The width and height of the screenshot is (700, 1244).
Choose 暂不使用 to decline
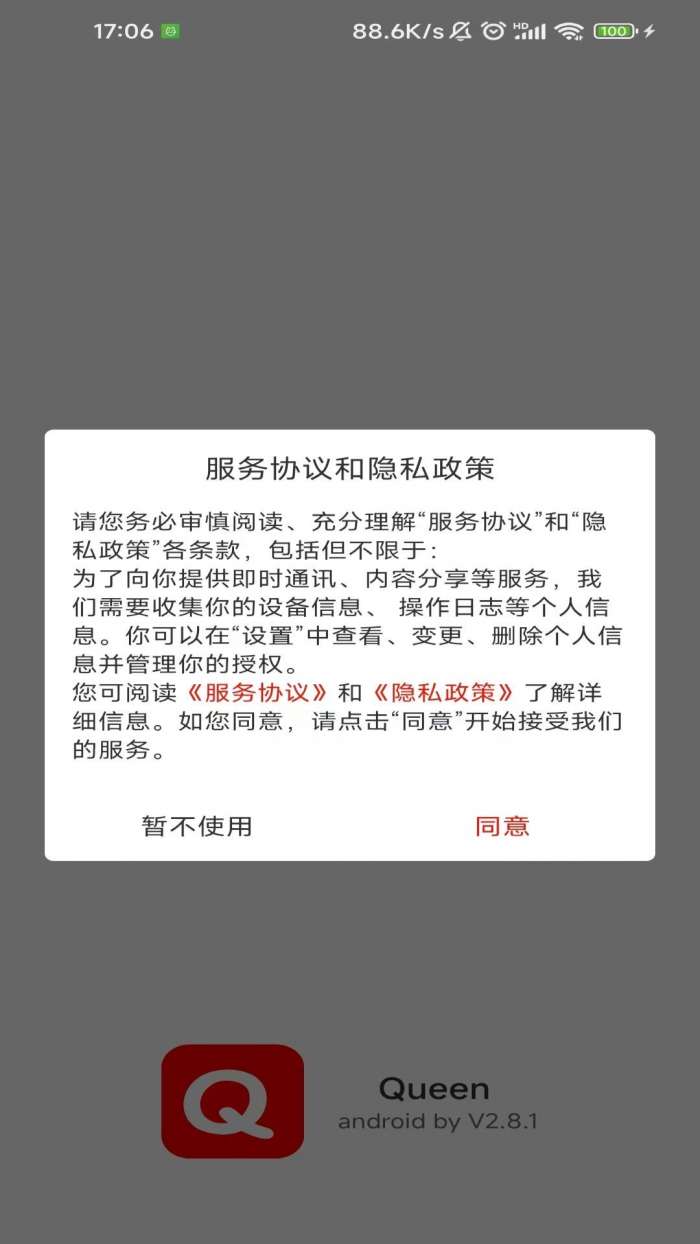[x=197, y=826]
